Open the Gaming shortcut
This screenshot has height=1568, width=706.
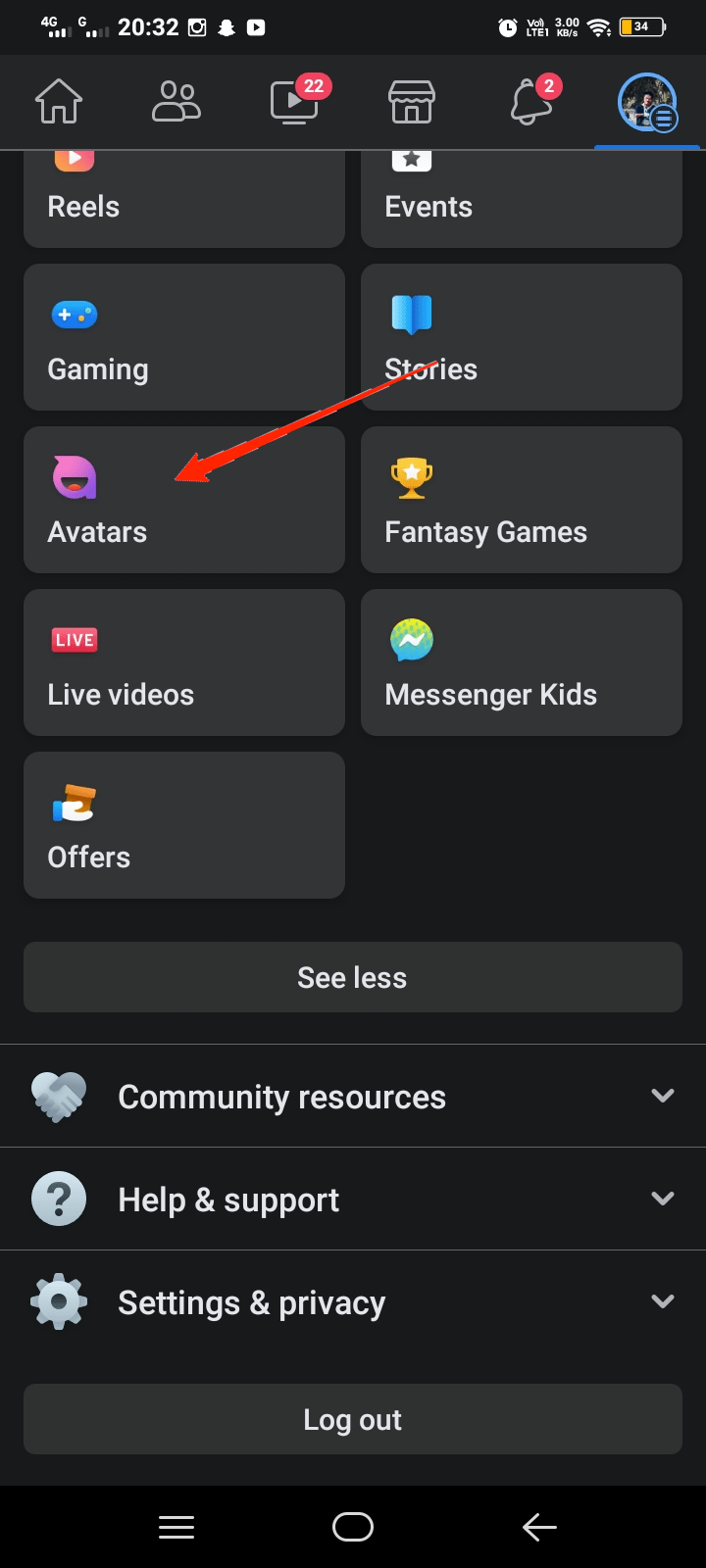183,337
